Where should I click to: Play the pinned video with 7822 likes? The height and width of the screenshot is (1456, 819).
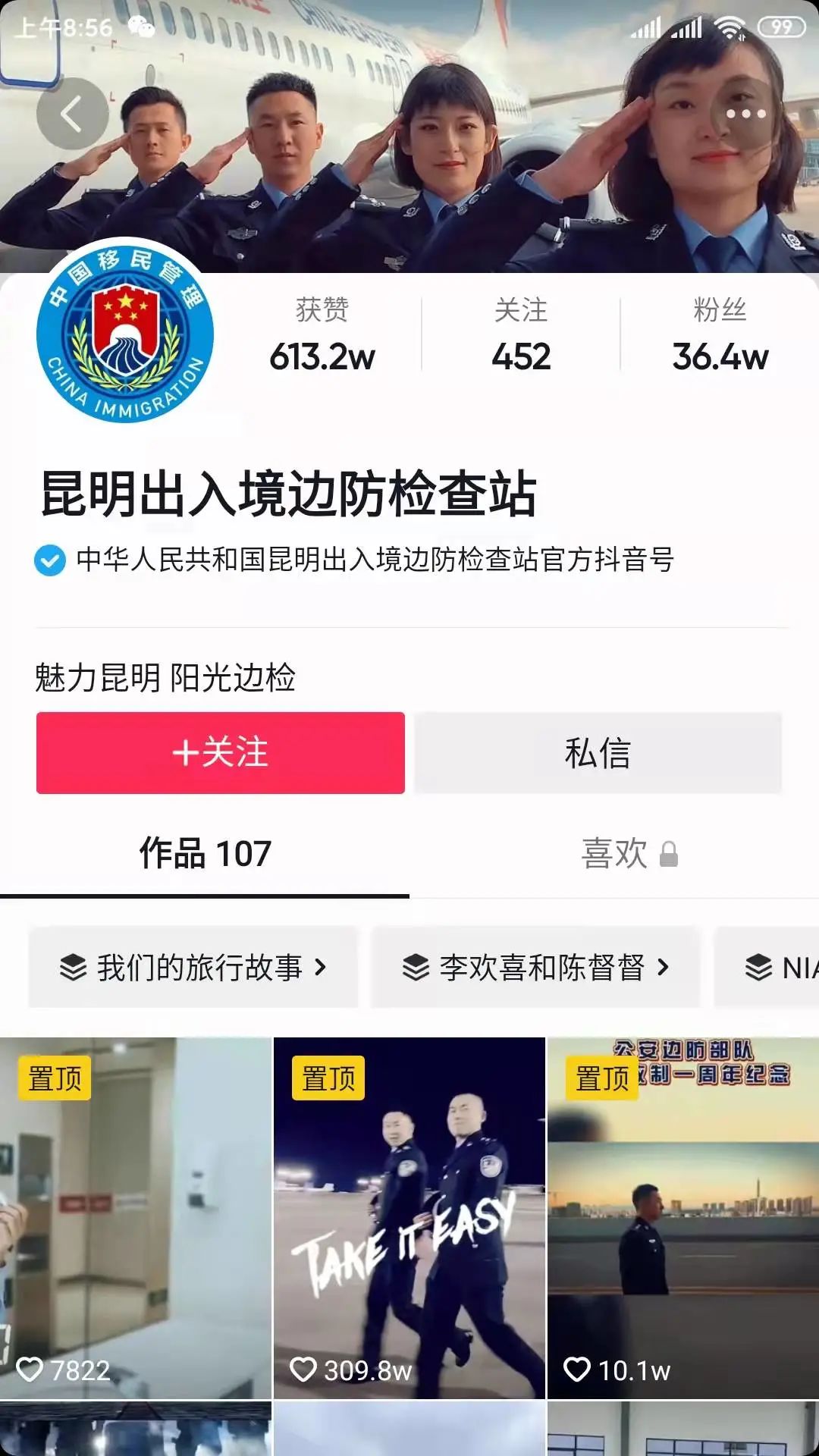136,1218
